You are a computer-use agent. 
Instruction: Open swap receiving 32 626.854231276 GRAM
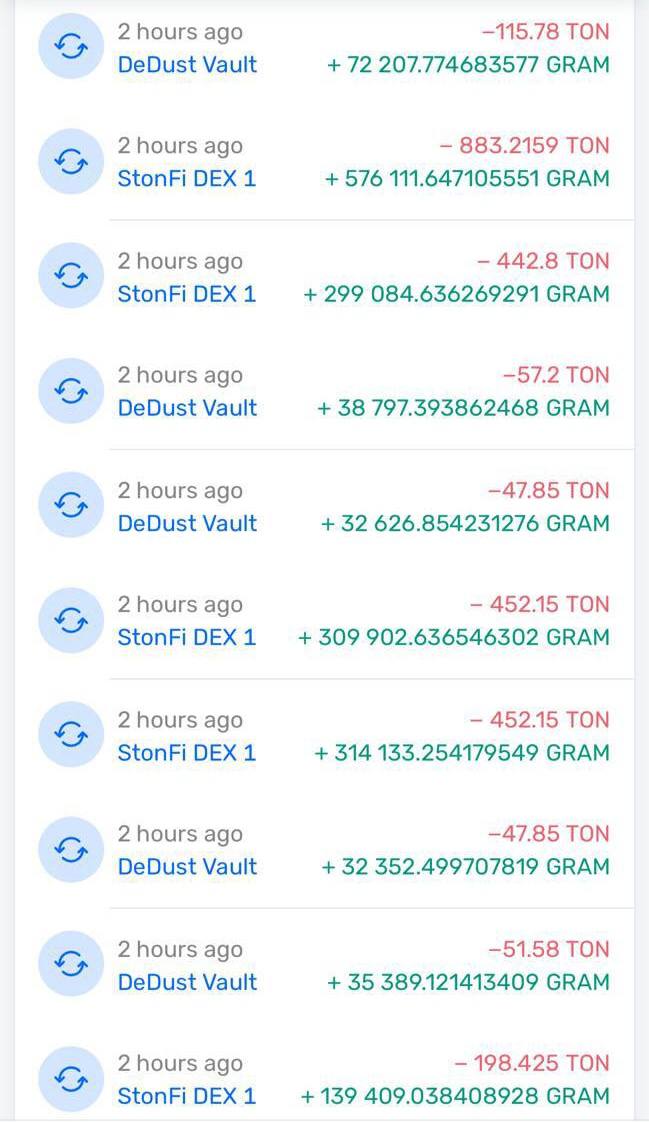[x=465, y=523]
